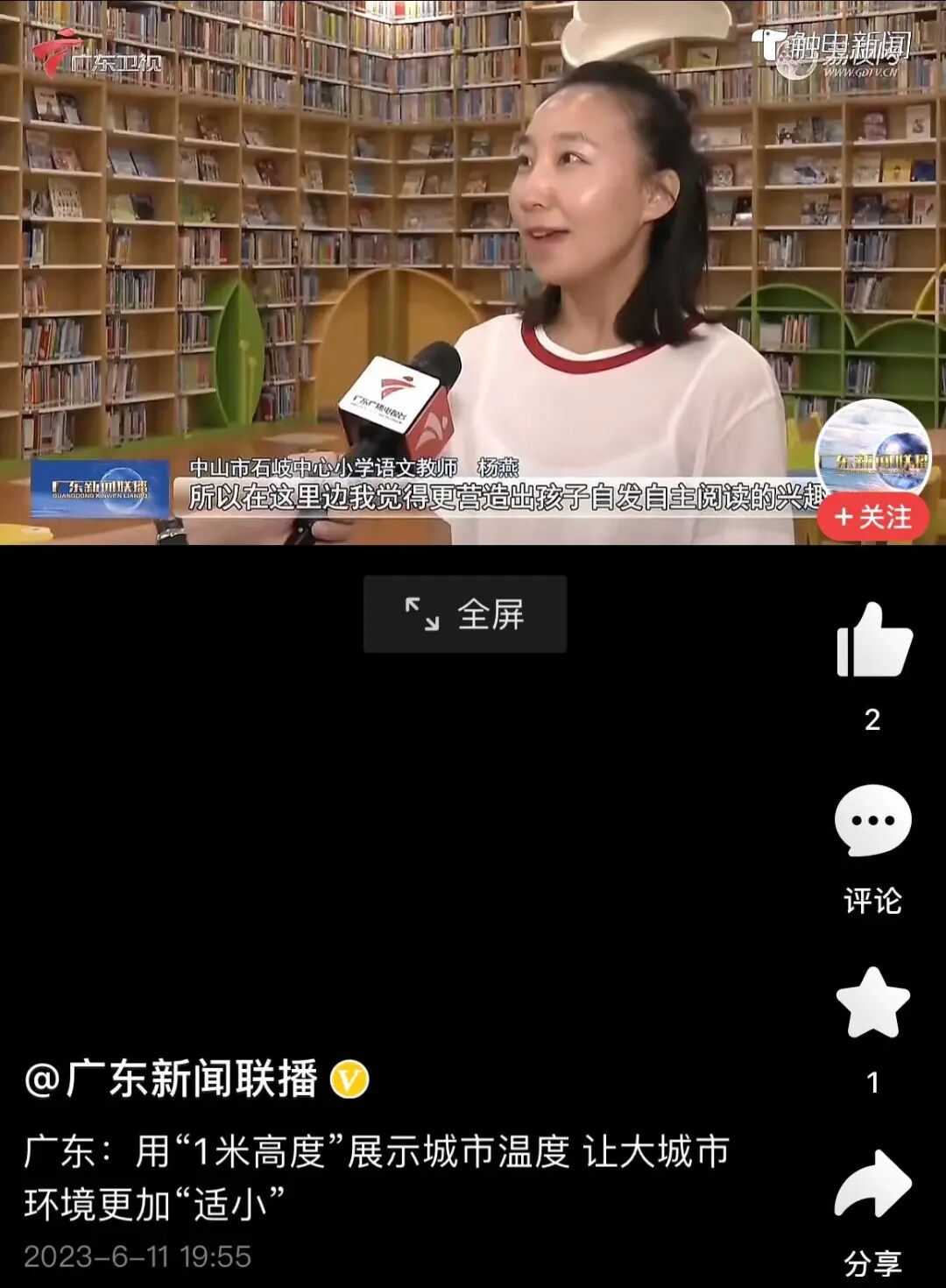This screenshot has height=1288, width=946.
Task: Open the 评论 comments
Action: point(872,822)
